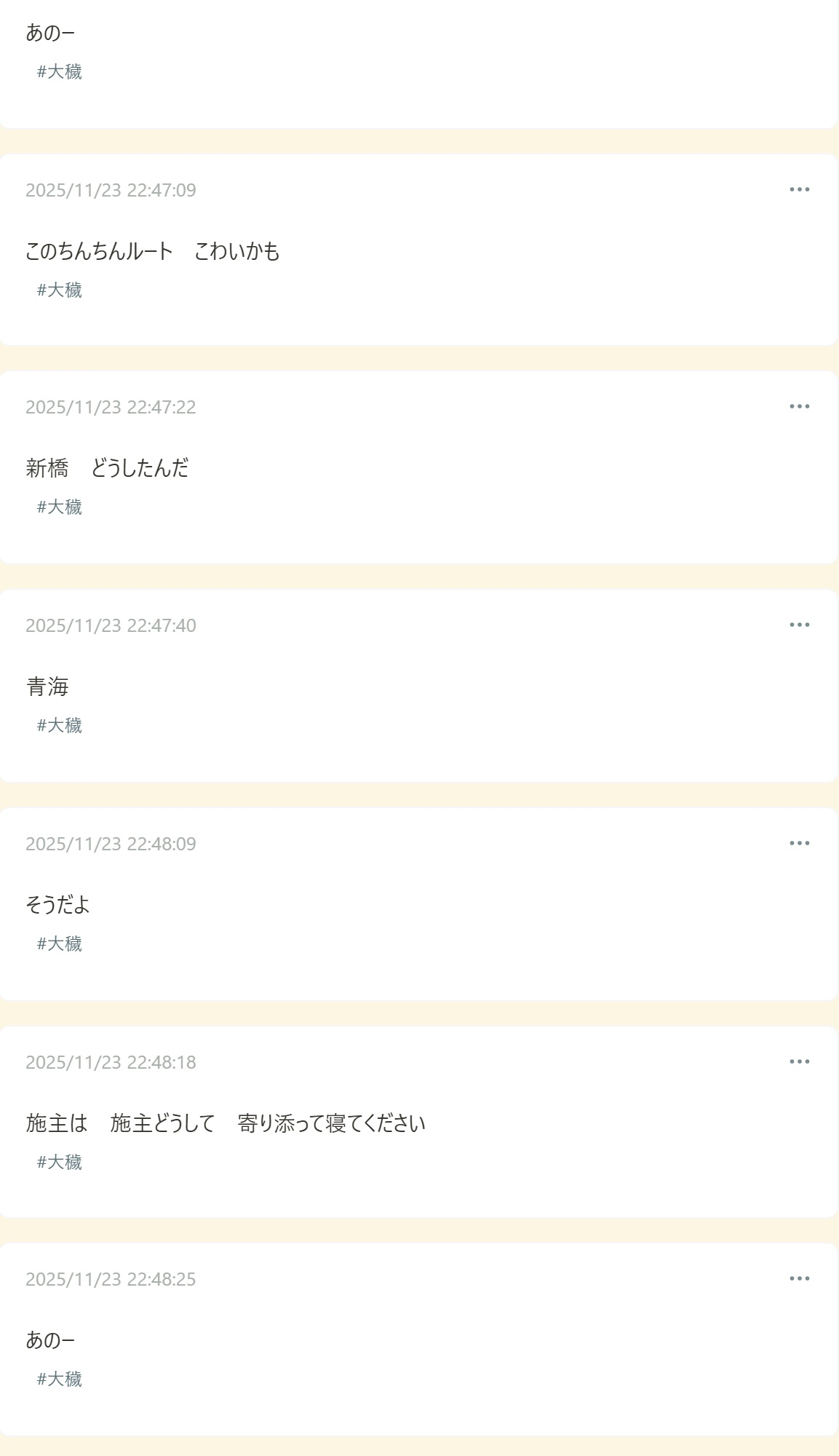Open the overflow menu on the 22:48:25 post
Viewport: 839px width, 1456px height.
pyautogui.click(x=799, y=1278)
